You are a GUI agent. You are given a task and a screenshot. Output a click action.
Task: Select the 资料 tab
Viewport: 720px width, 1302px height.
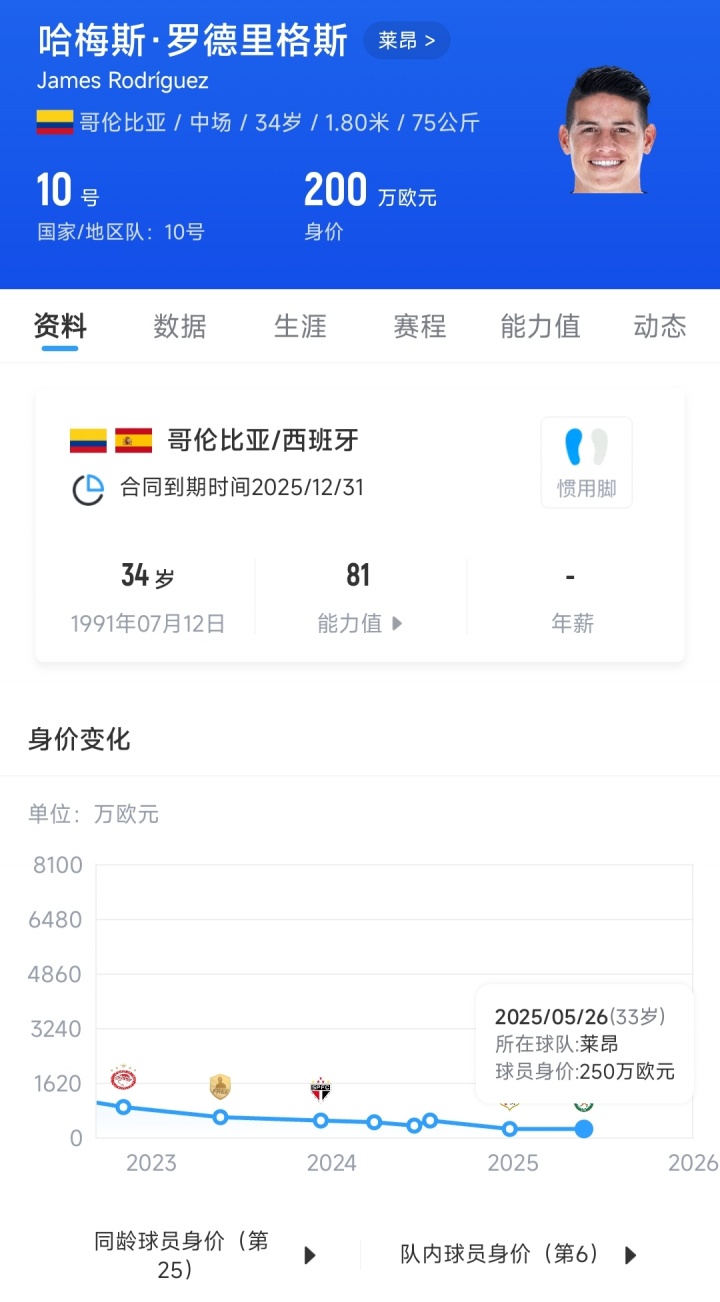(x=60, y=326)
